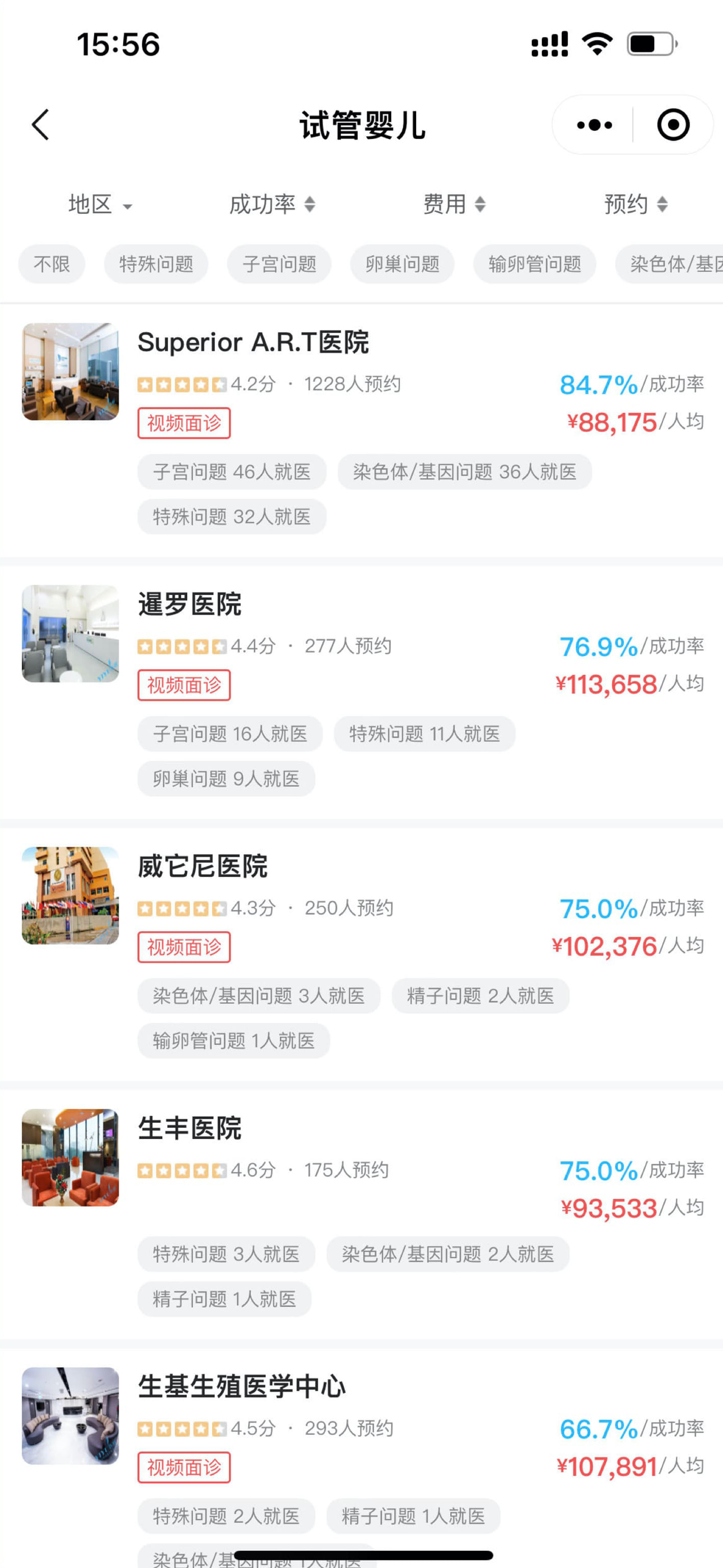Viewport: 723px width, 1568px height.
Task: Open the 威它尼医院 listing
Action: 361,954
